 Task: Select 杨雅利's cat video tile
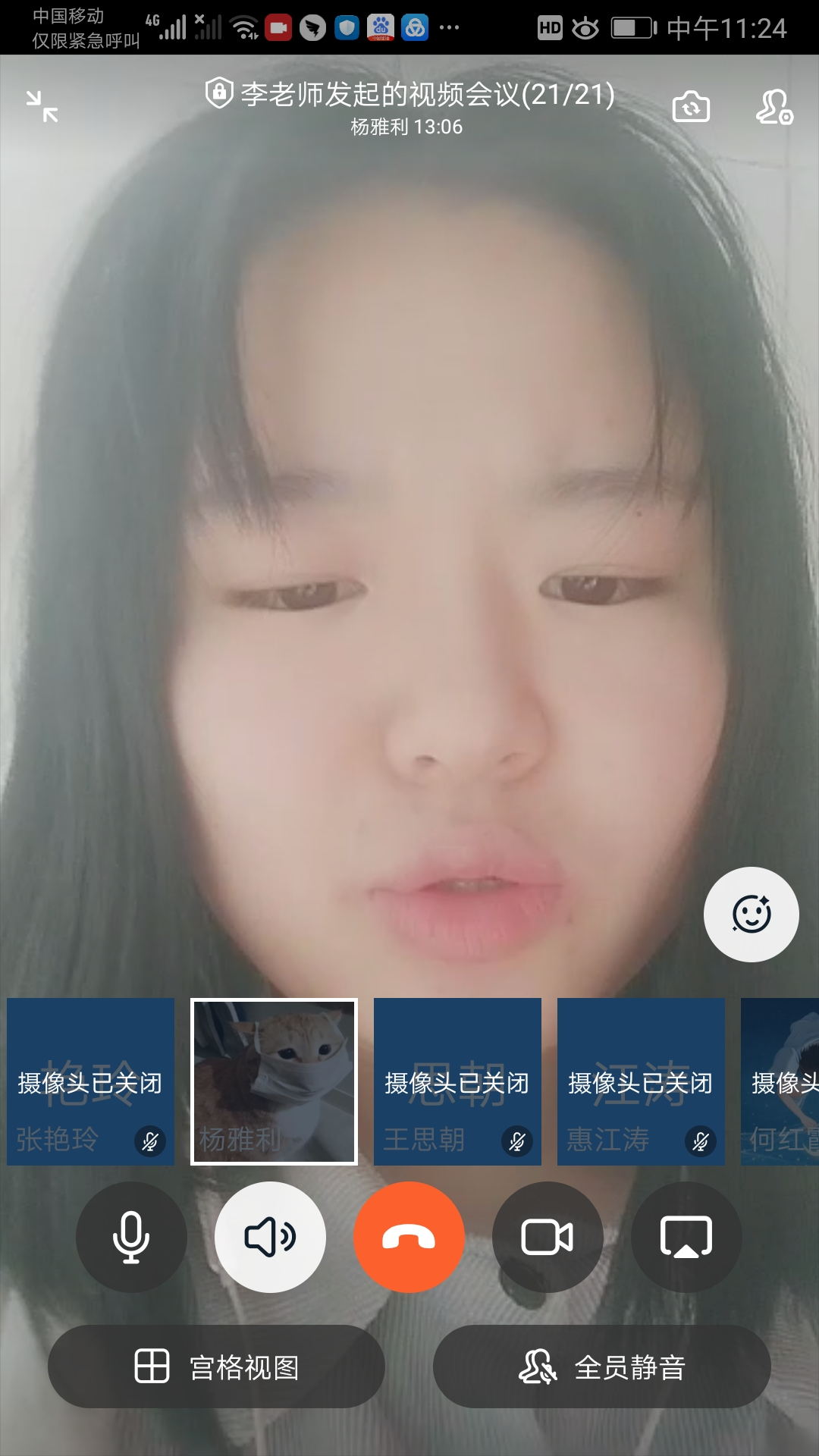tap(274, 1081)
